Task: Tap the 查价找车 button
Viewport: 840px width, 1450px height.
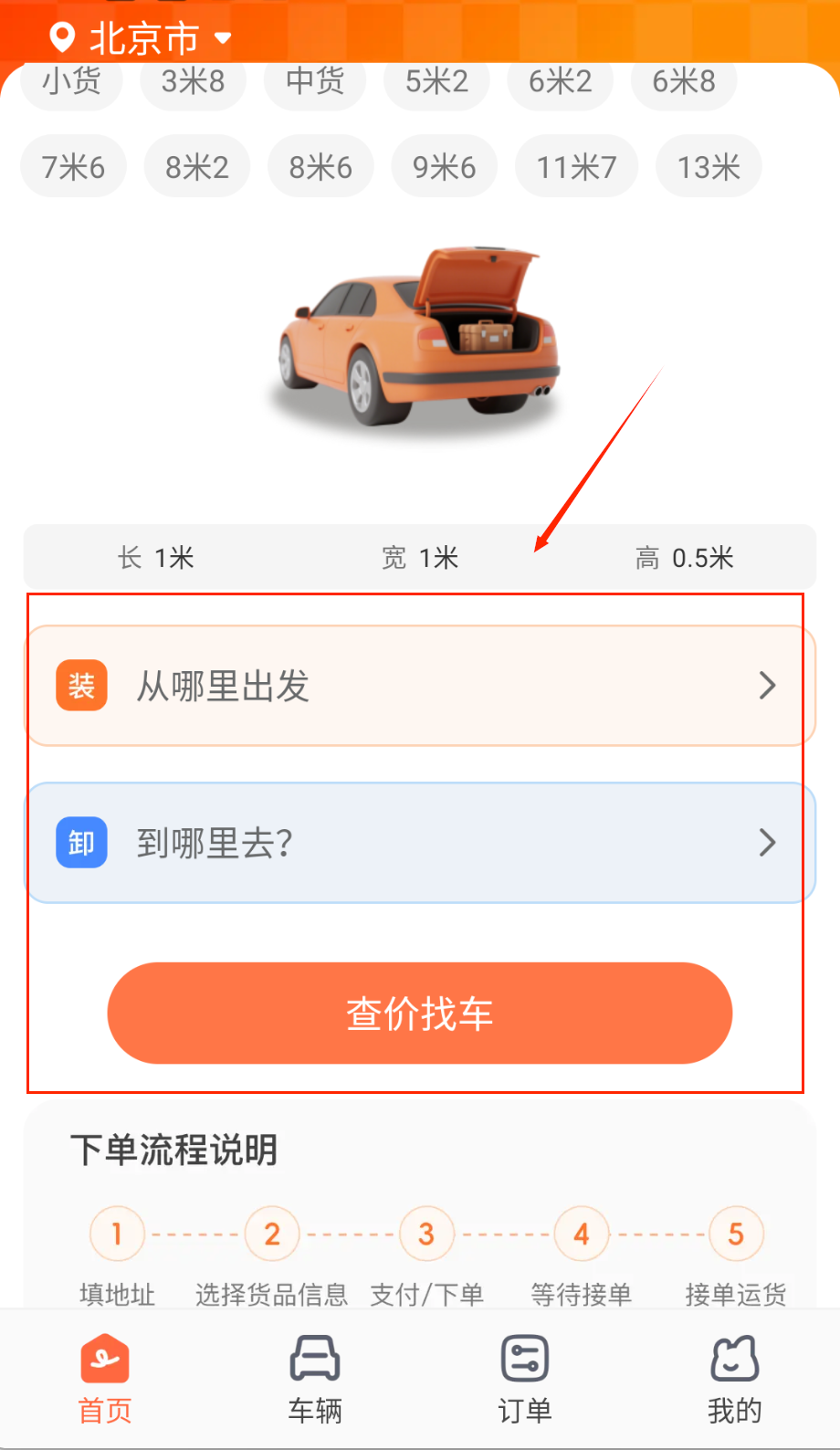Action: click(419, 1014)
